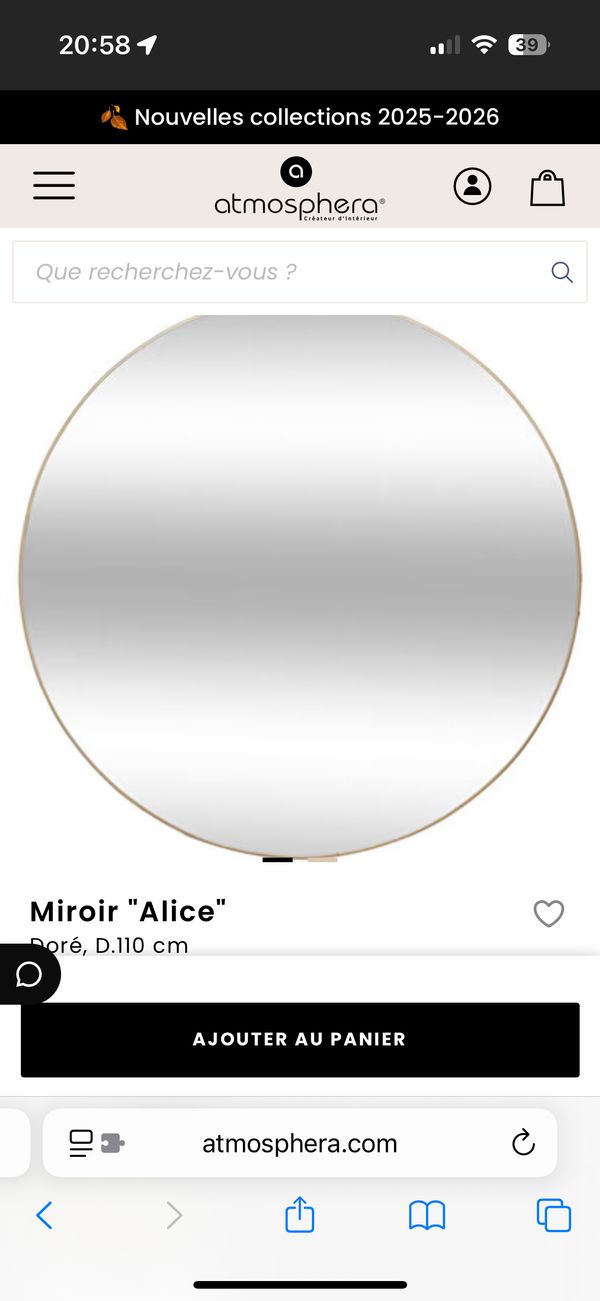Screen dimensions: 600x1301
Task: View the Miroir Alice product image
Action: (300, 585)
